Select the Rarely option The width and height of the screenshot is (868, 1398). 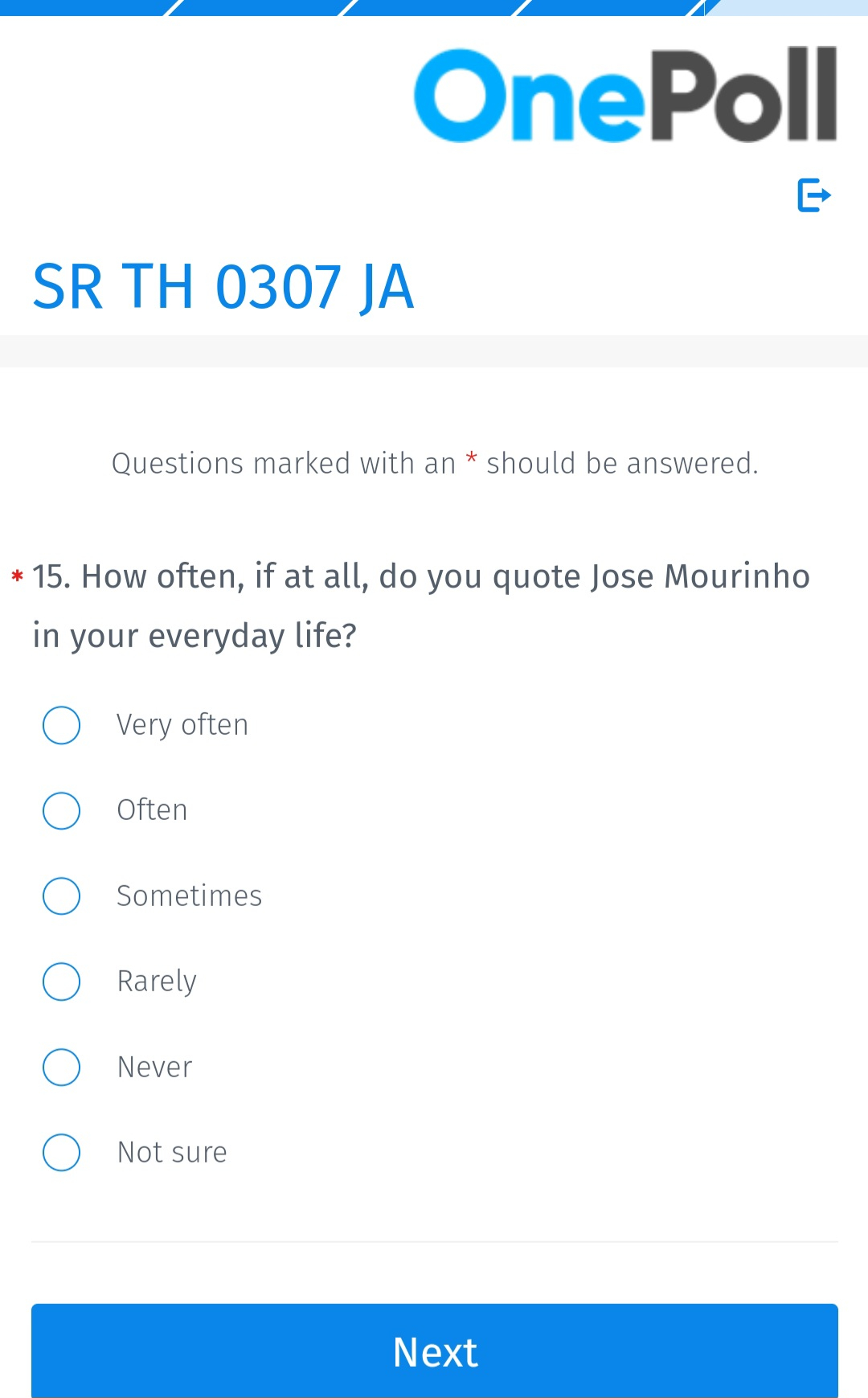click(61, 982)
